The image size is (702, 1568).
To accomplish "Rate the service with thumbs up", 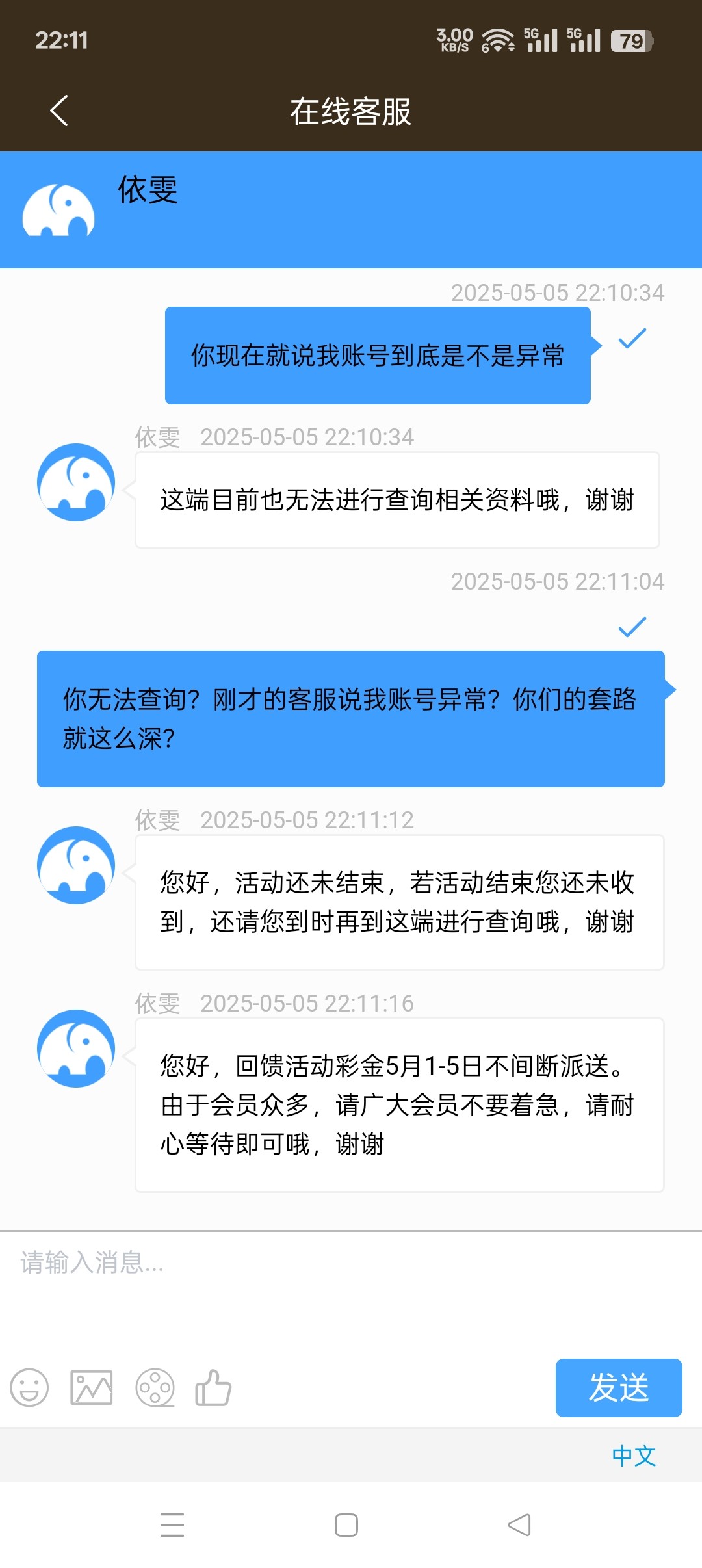I will [x=213, y=1387].
